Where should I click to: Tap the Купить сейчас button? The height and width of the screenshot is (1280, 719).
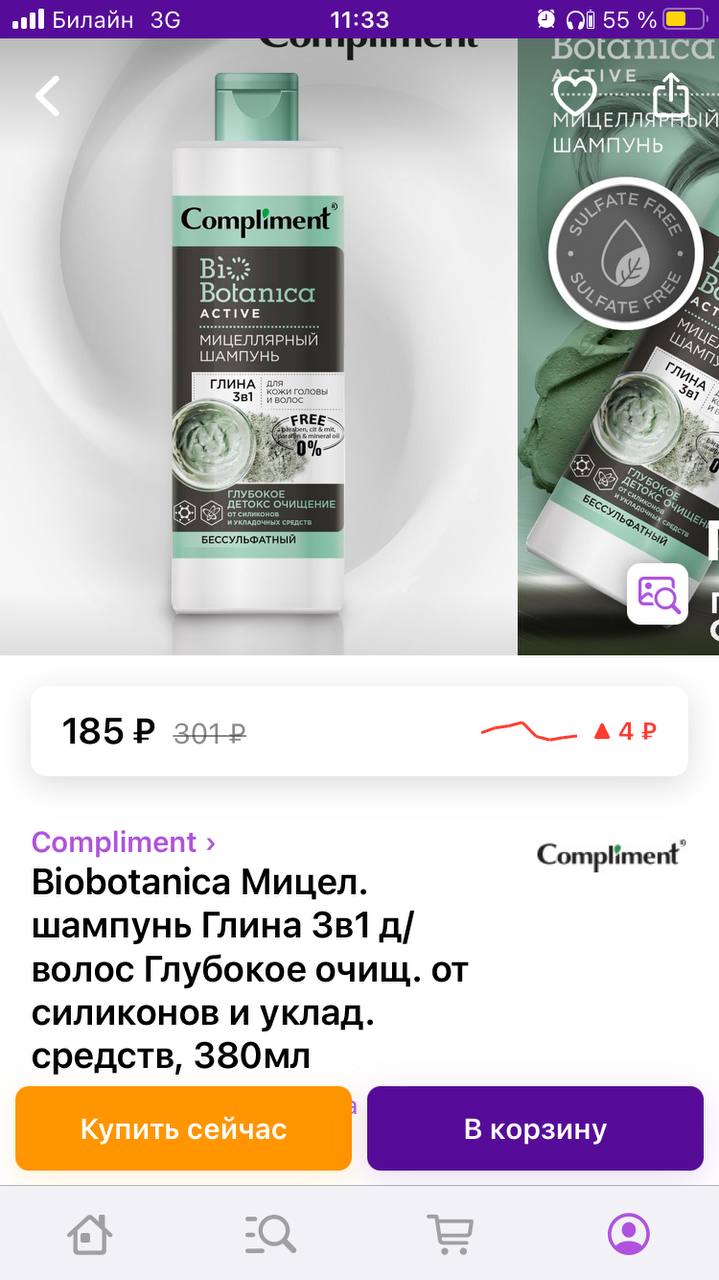184,1129
